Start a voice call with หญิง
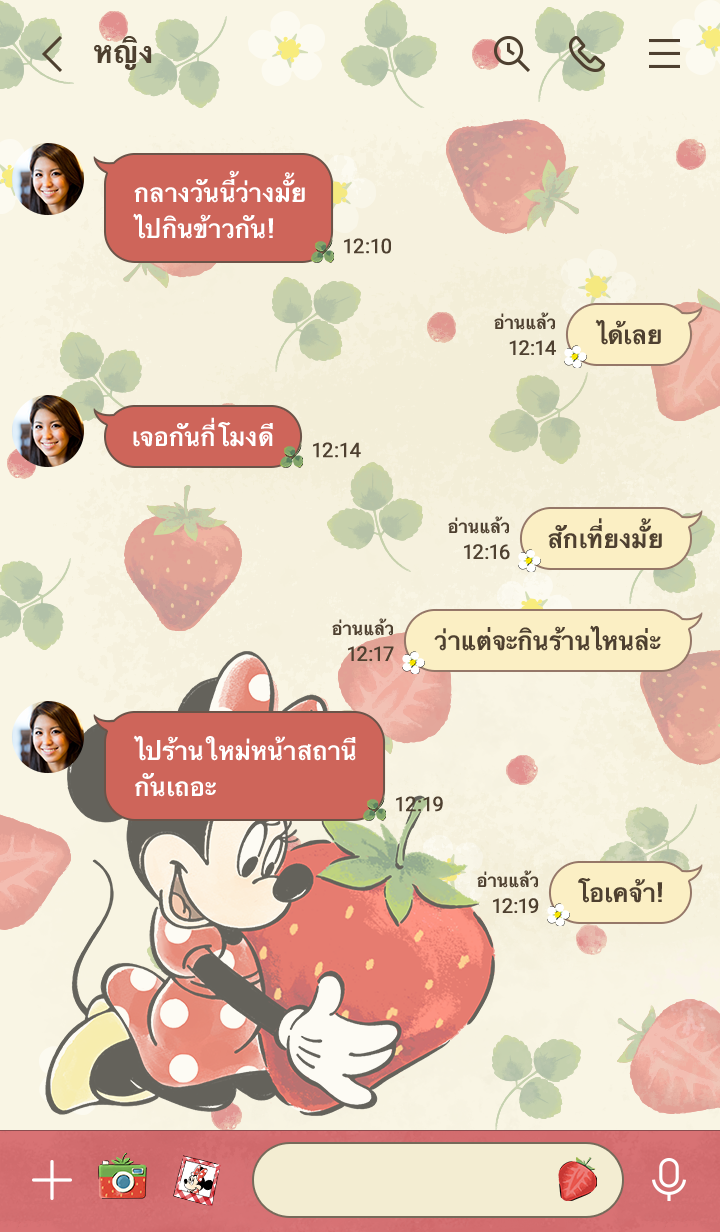The image size is (720, 1232). [x=587, y=54]
